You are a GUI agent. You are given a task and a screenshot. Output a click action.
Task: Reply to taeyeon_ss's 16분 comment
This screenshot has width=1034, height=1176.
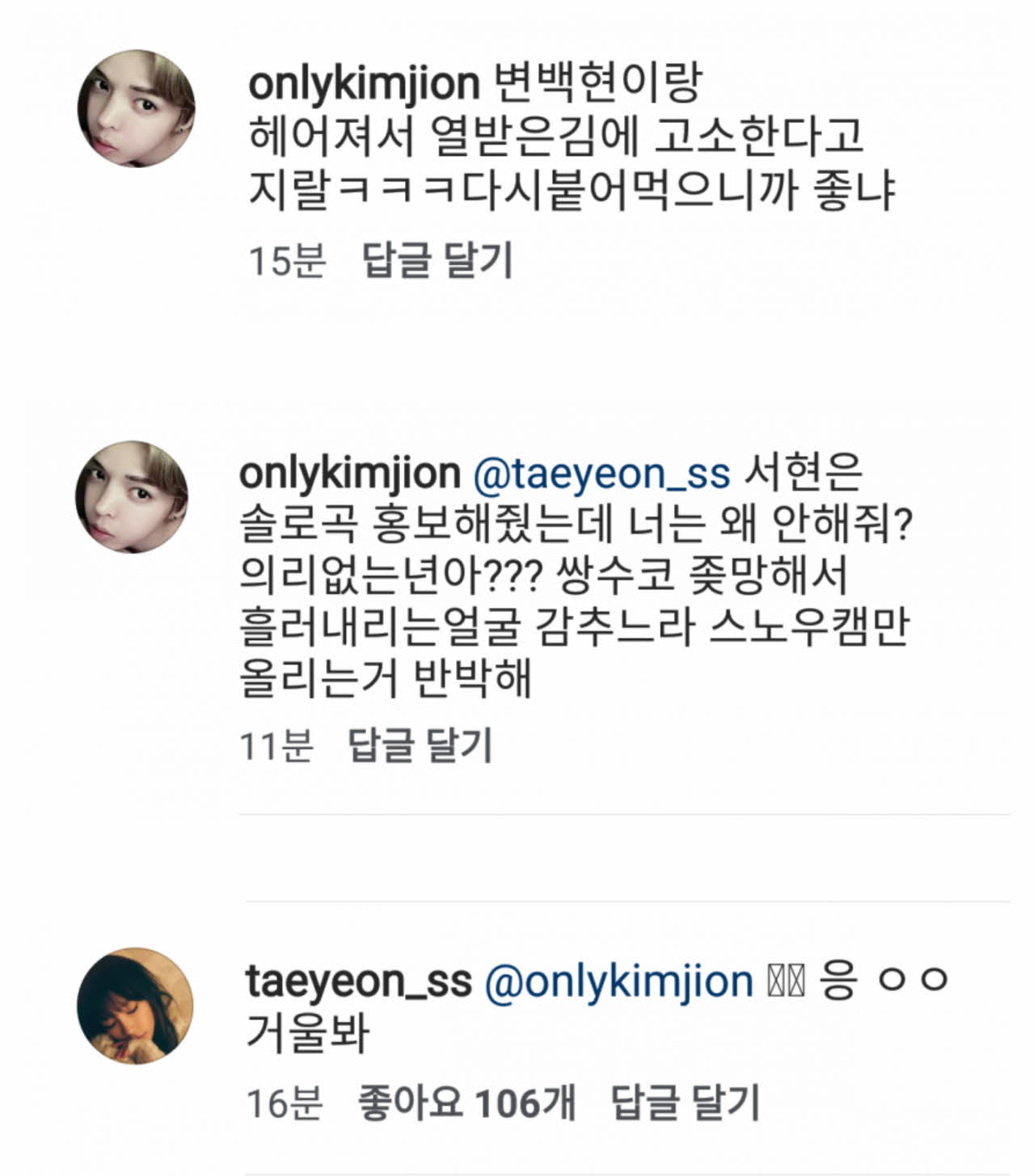click(685, 1102)
